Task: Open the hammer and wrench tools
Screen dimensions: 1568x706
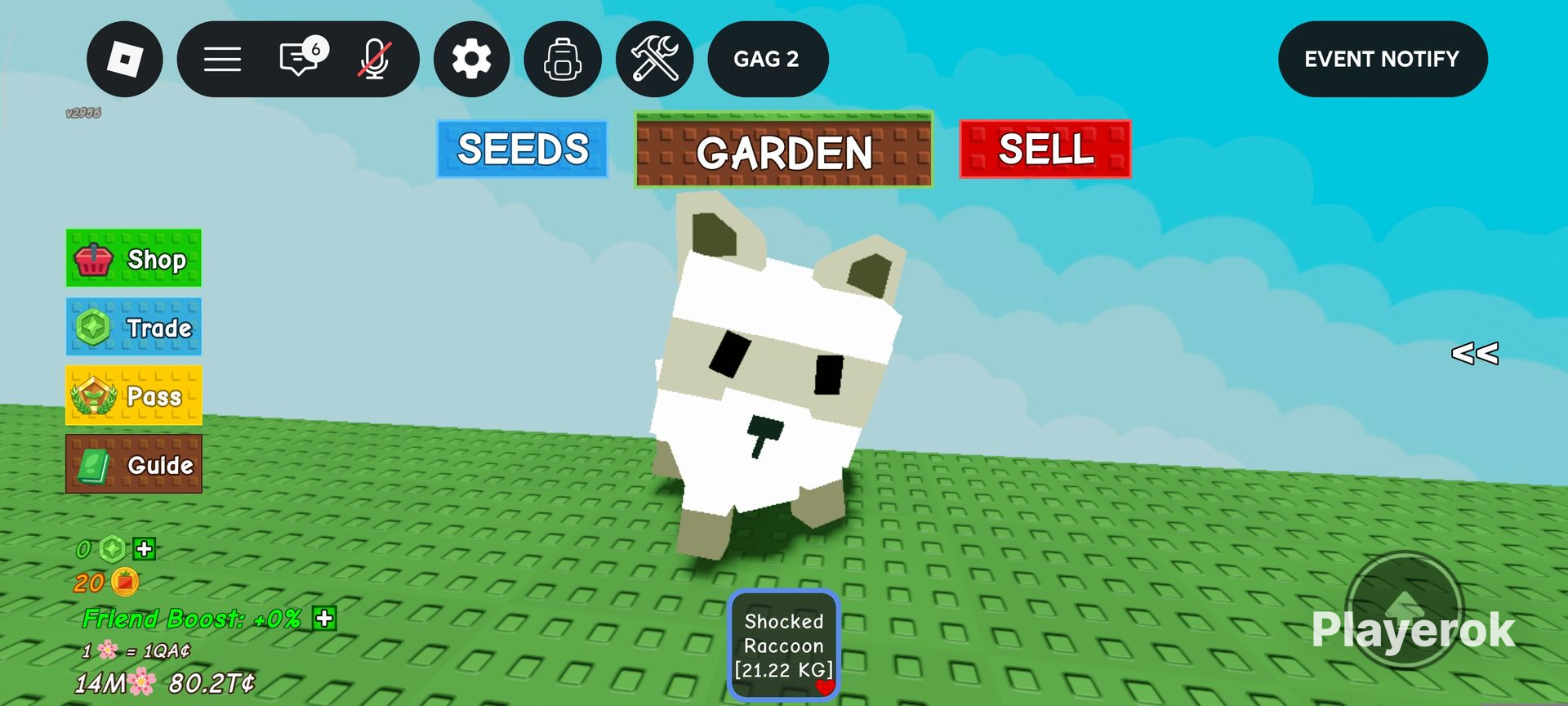Action: click(x=655, y=59)
